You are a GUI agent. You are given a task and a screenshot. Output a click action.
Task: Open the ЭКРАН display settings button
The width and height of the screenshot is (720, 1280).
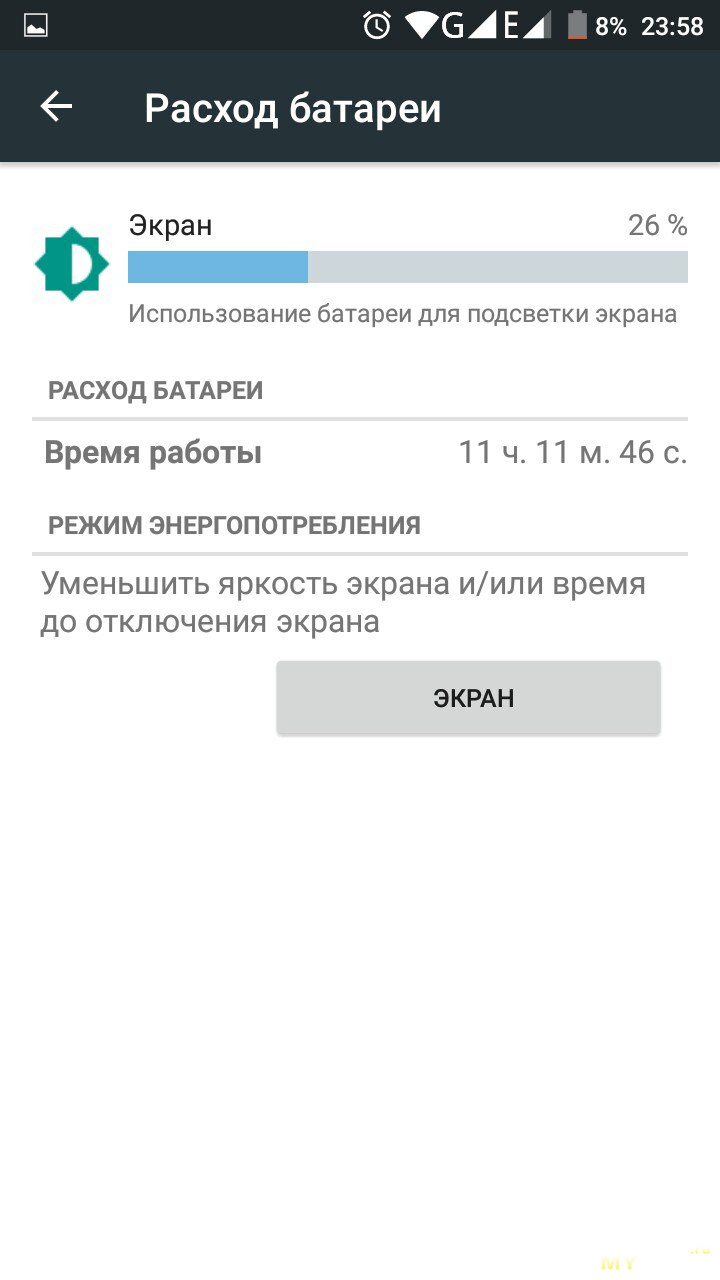click(468, 698)
